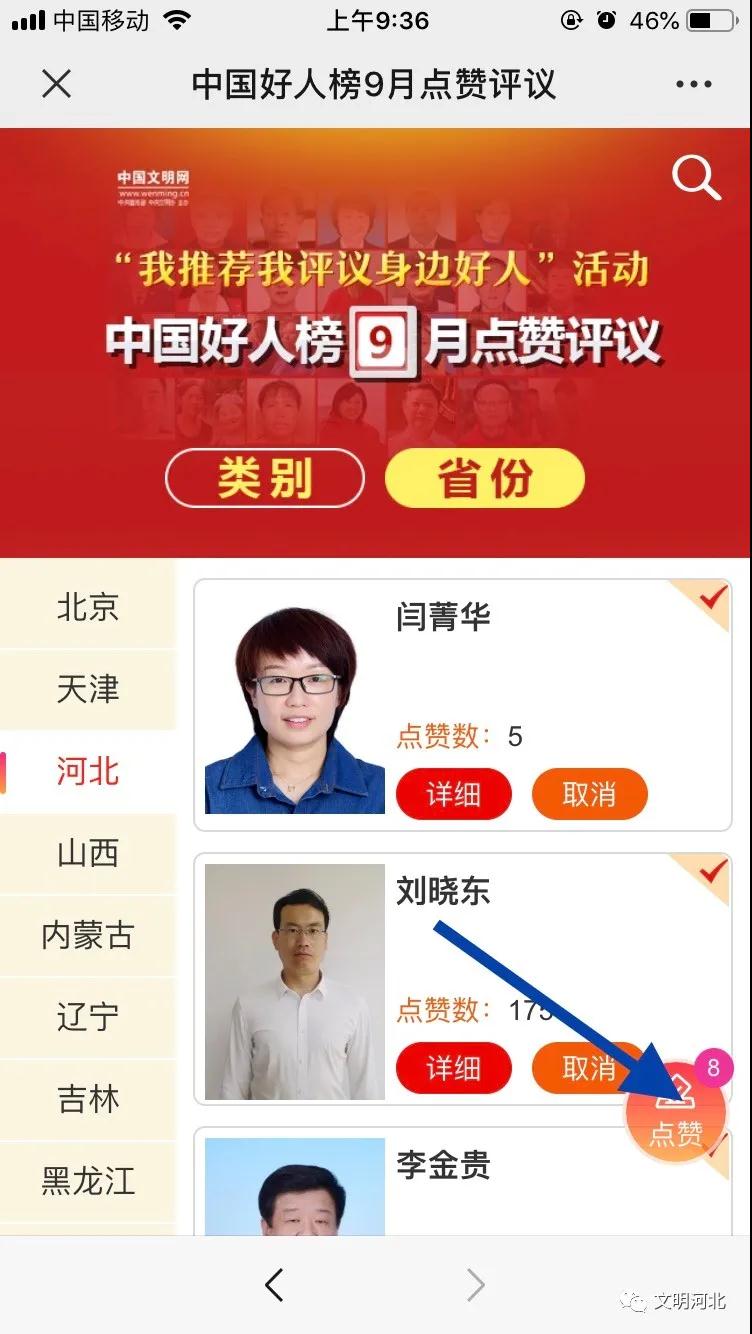Select 辽宁 in the province list
This screenshot has width=752, height=1334.
(x=88, y=1017)
